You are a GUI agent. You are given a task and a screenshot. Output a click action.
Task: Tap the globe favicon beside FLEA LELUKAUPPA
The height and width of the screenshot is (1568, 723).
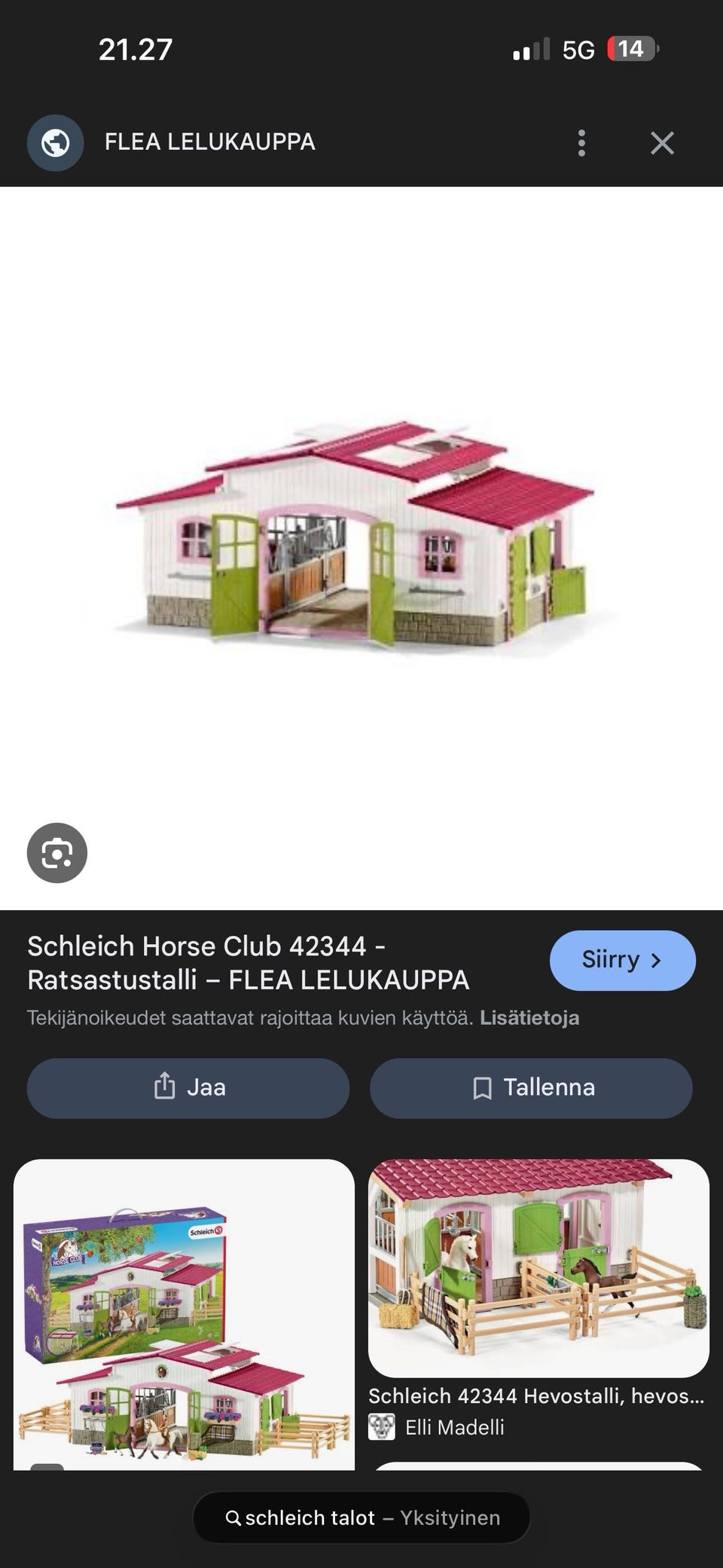[55, 143]
